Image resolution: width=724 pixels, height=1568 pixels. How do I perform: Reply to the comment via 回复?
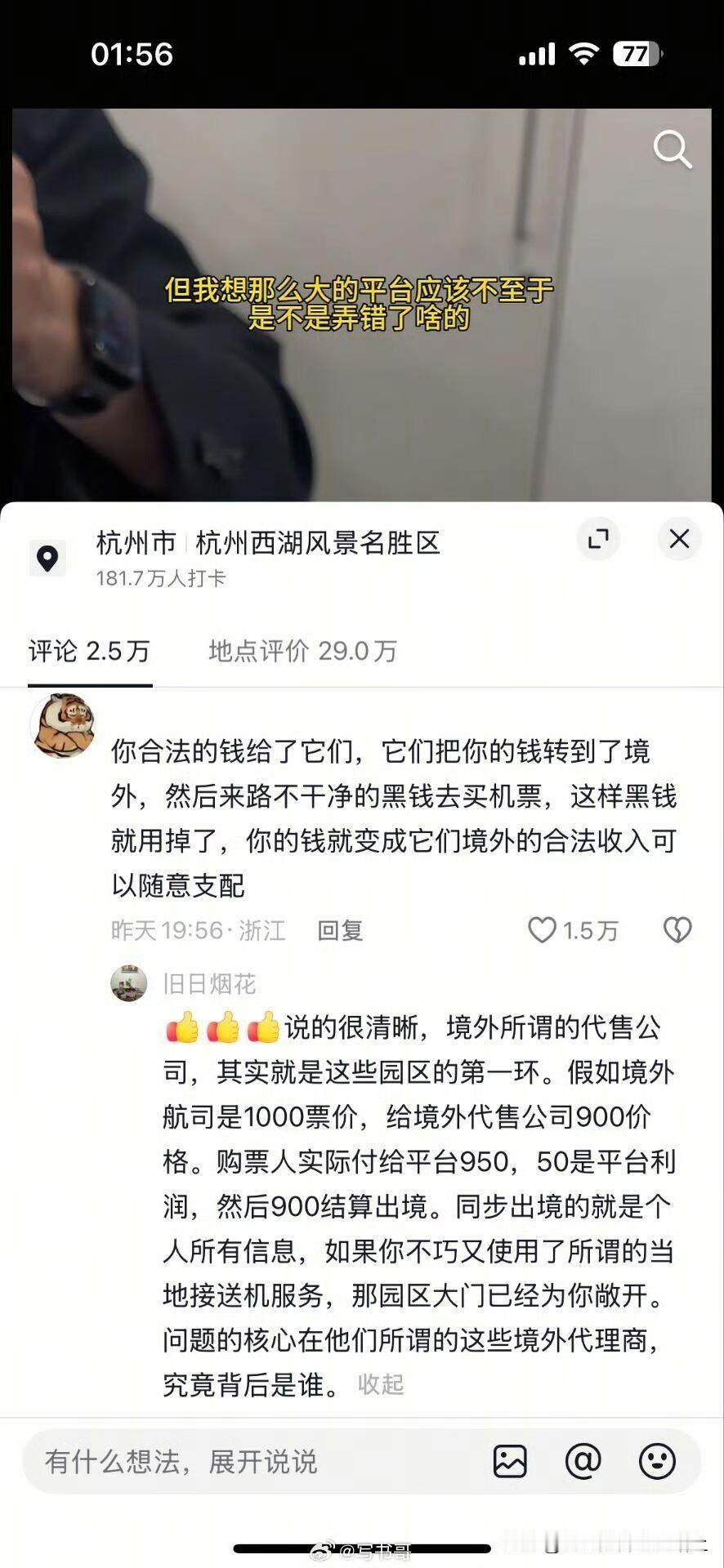[x=340, y=930]
